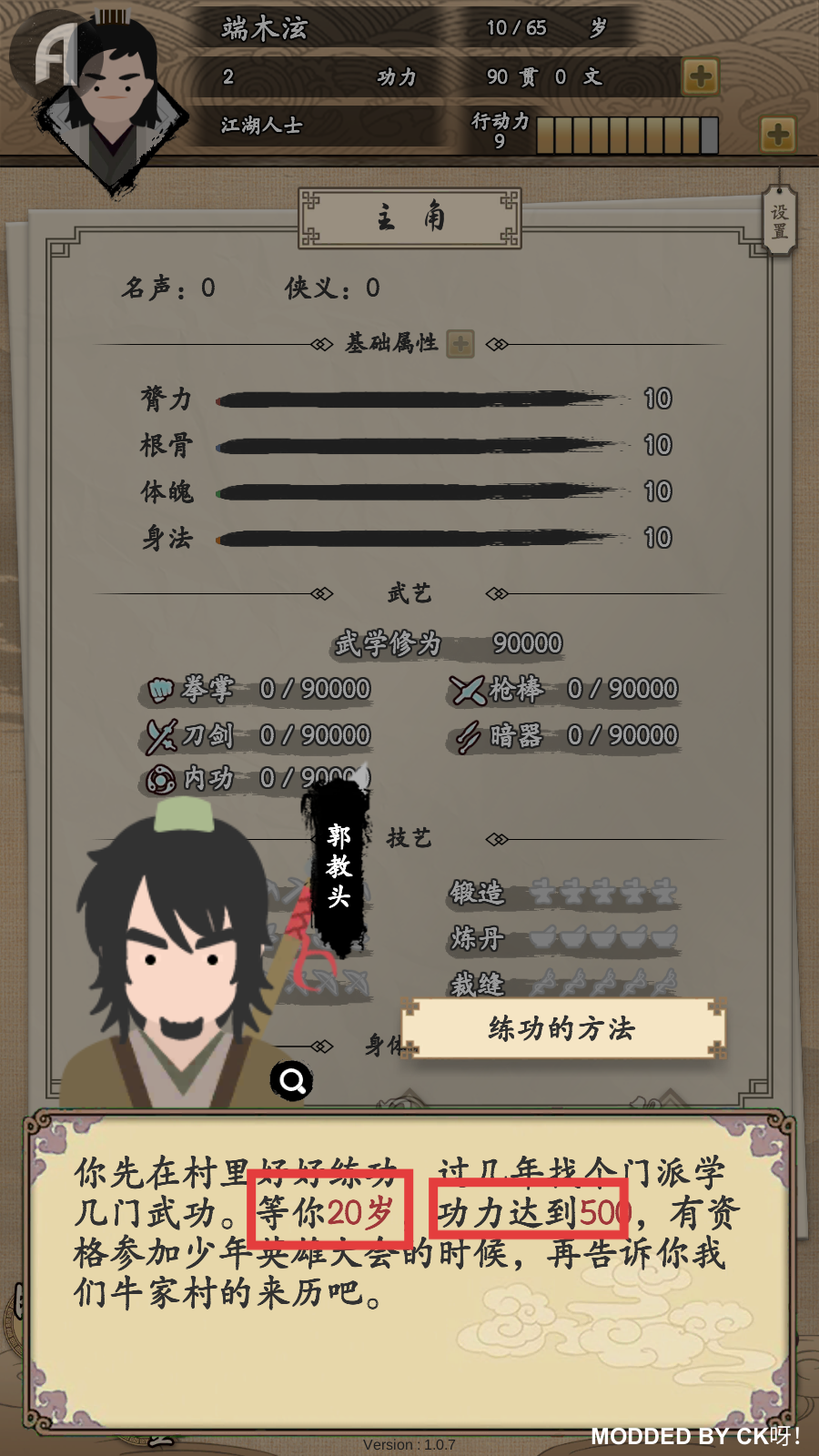Select the 练功的方法 dialogue option
Image resolution: width=819 pixels, height=1456 pixels.
[562, 1028]
